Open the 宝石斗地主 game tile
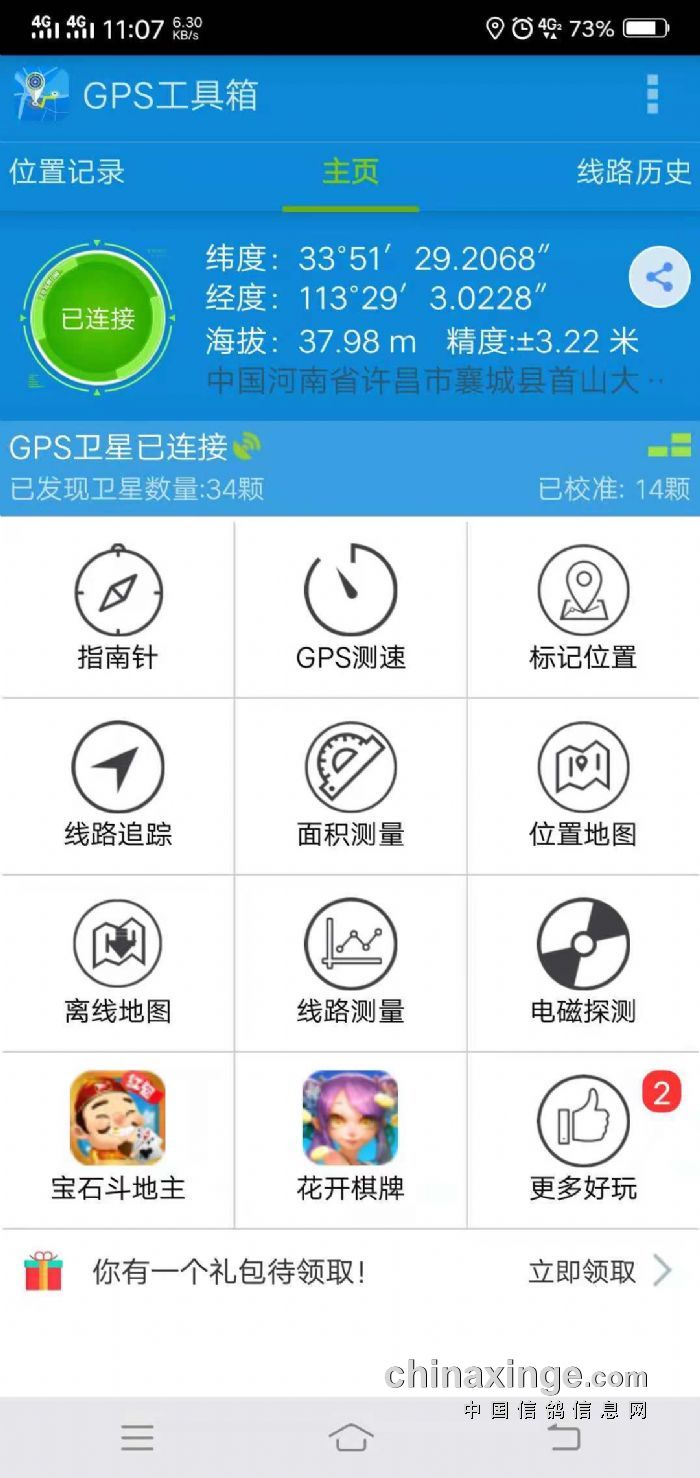The width and height of the screenshot is (700, 1478). [x=118, y=1138]
